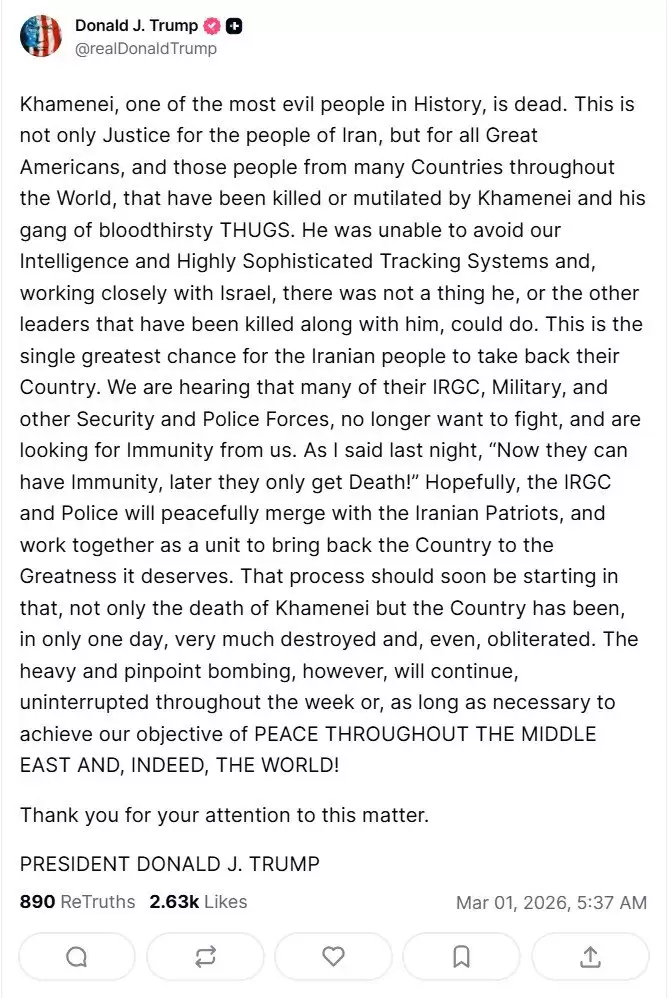ReTruth this post
668x998 pixels.
point(205,957)
